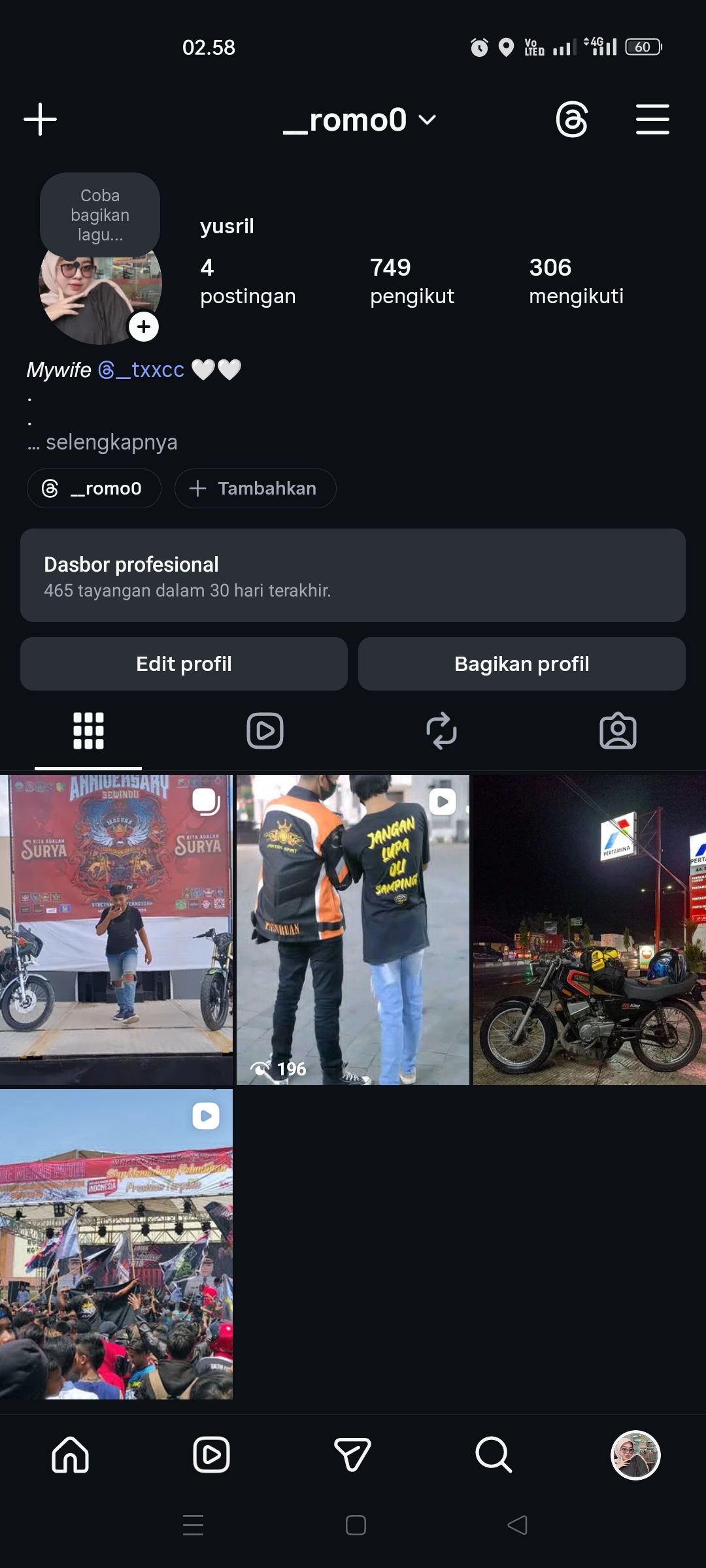Tap the Tambahkan chip
Viewport: 706px width, 1568px height.
pyautogui.click(x=256, y=488)
